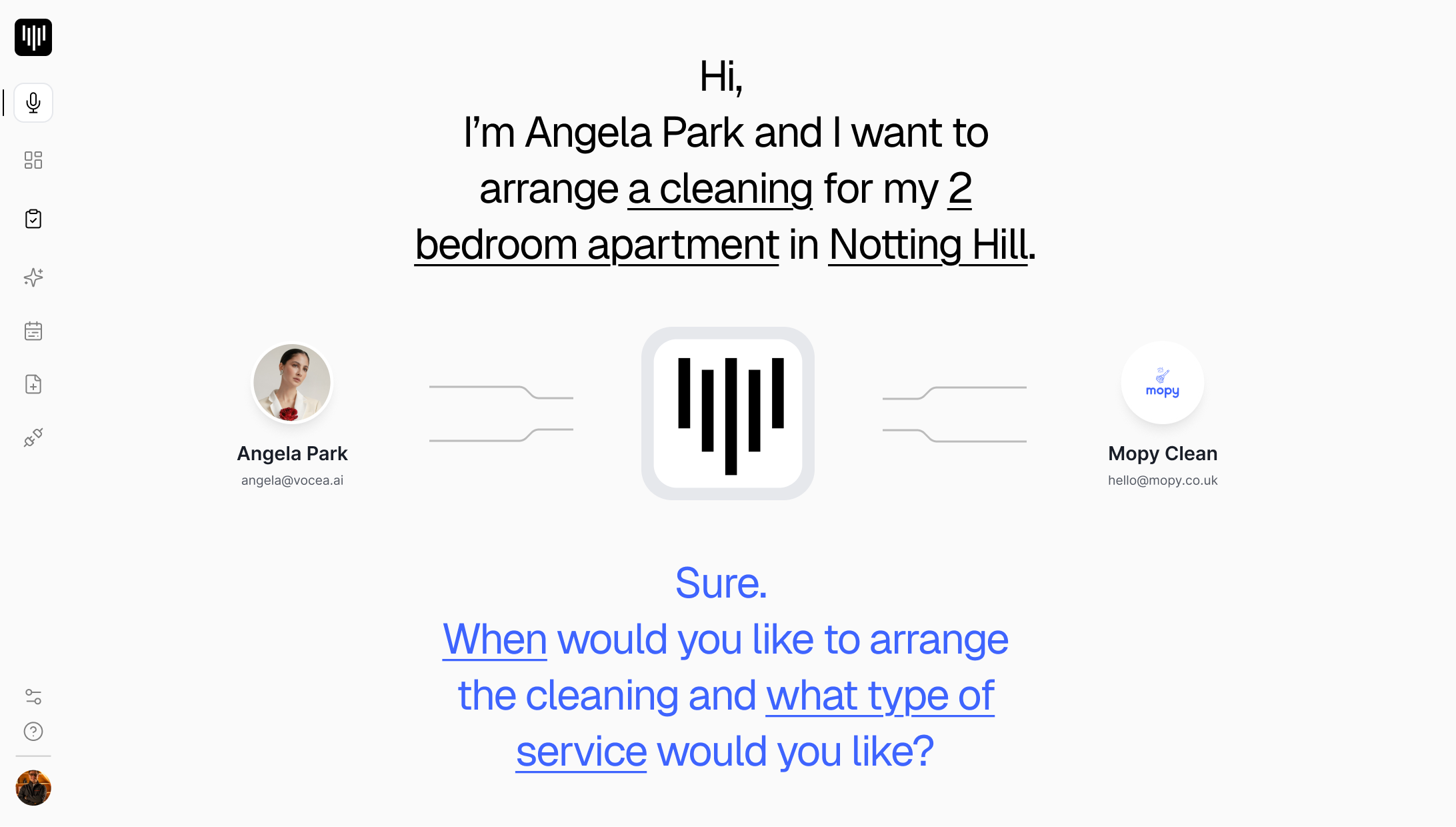Open the dashboard grid icon in sidebar
The image size is (1456, 827).
[x=33, y=160]
